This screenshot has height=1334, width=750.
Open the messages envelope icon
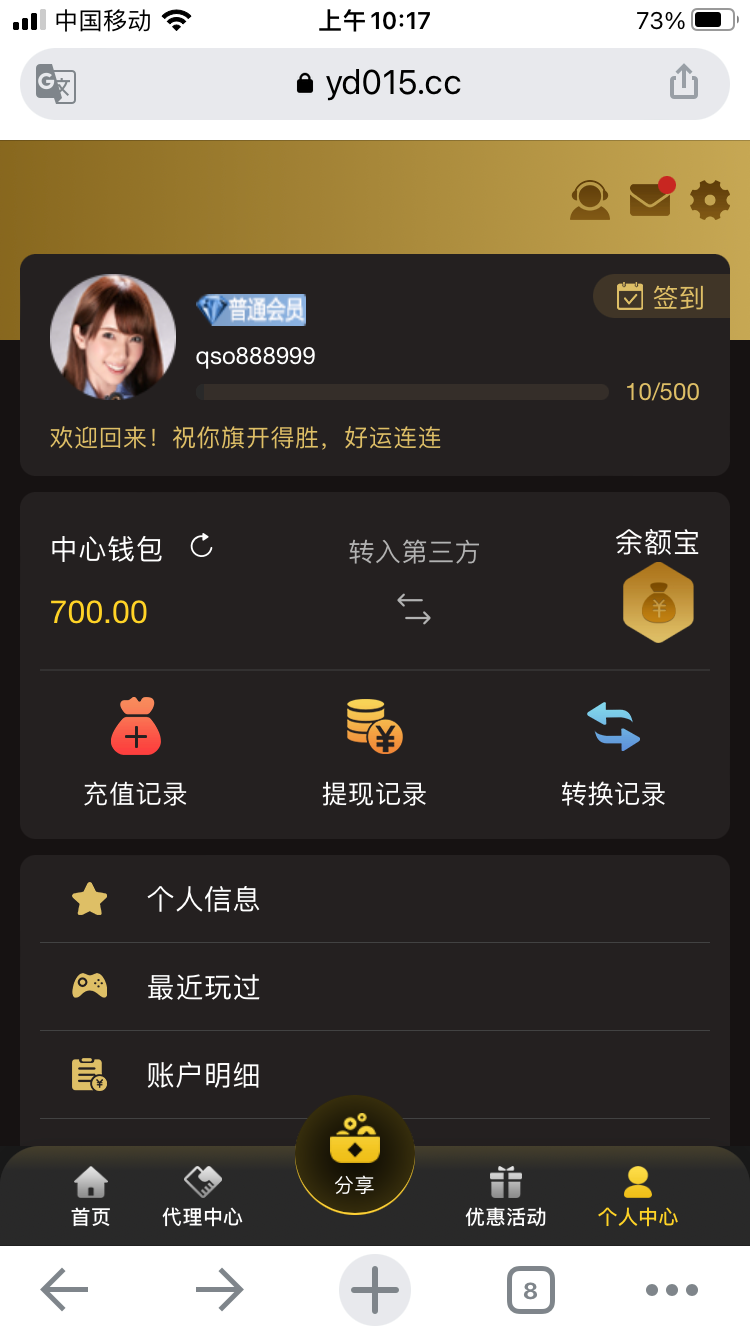coord(650,199)
